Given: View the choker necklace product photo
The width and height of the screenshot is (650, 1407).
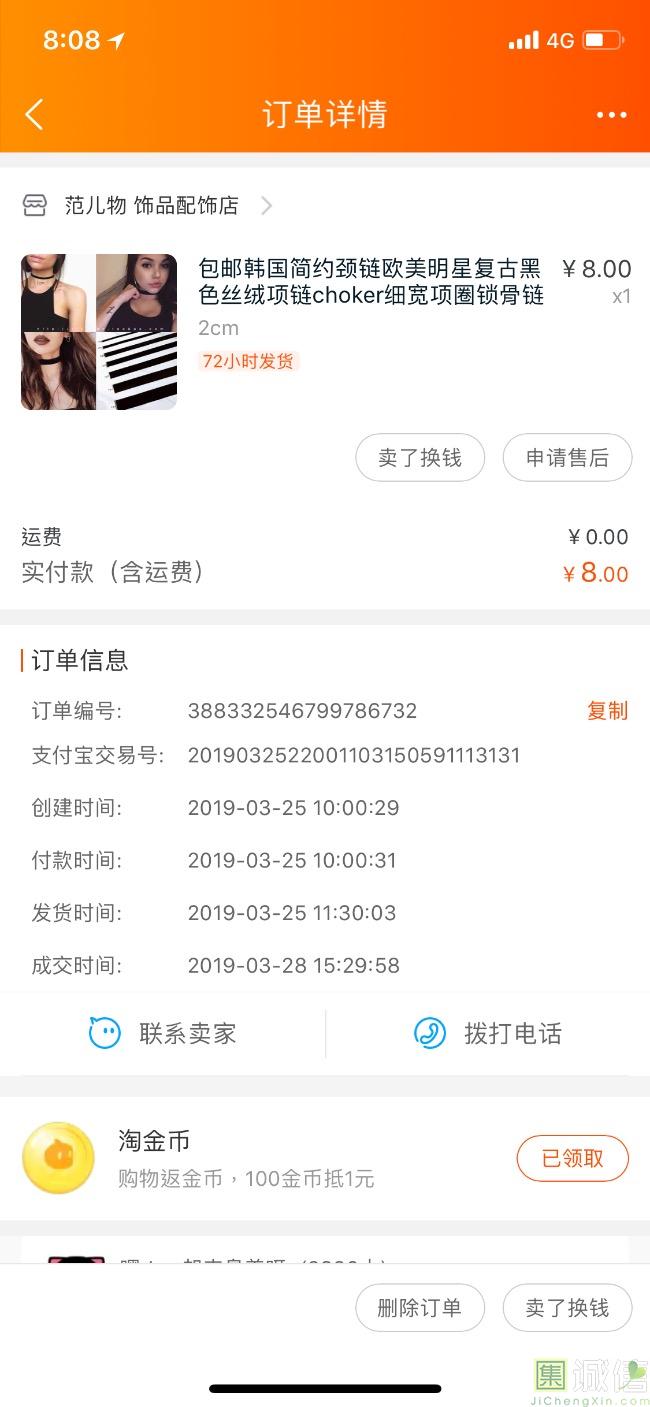Looking at the screenshot, I should [x=99, y=332].
